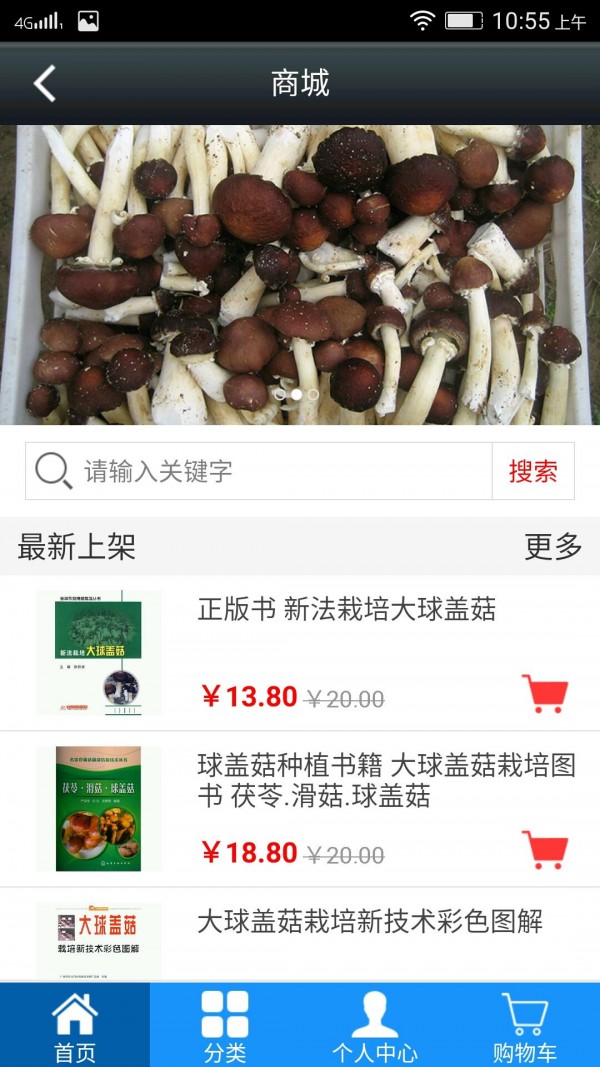This screenshot has height=1067, width=600.
Task: Add the ¥18.80 book to cart
Action: coord(545,850)
